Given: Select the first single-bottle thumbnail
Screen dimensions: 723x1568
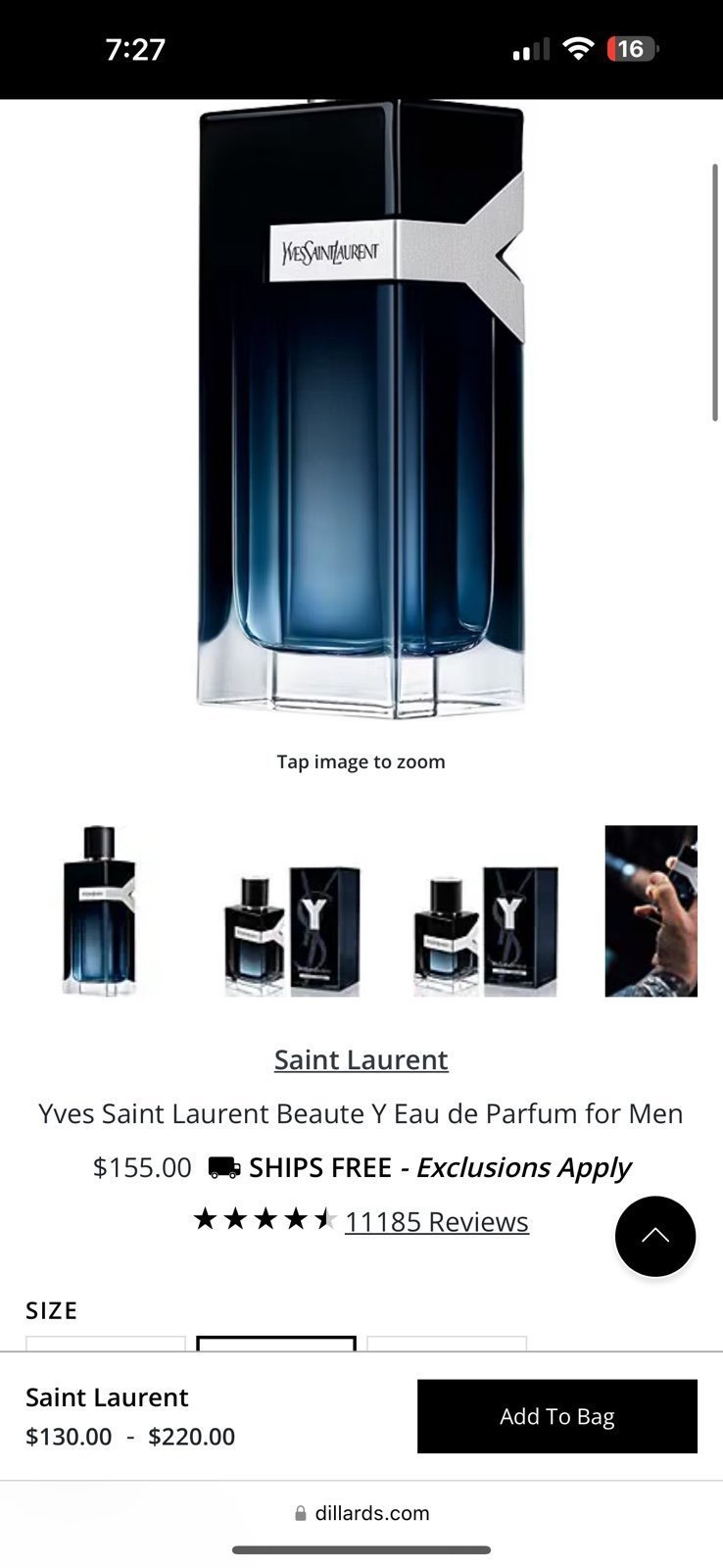Looking at the screenshot, I should [x=99, y=910].
